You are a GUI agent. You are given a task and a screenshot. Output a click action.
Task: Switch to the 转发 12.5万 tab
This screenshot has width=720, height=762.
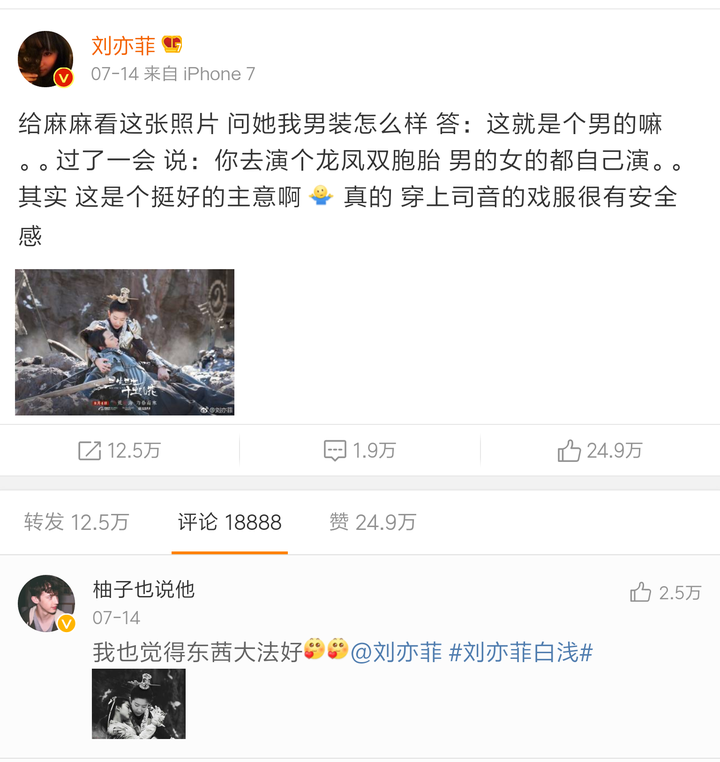click(x=76, y=522)
